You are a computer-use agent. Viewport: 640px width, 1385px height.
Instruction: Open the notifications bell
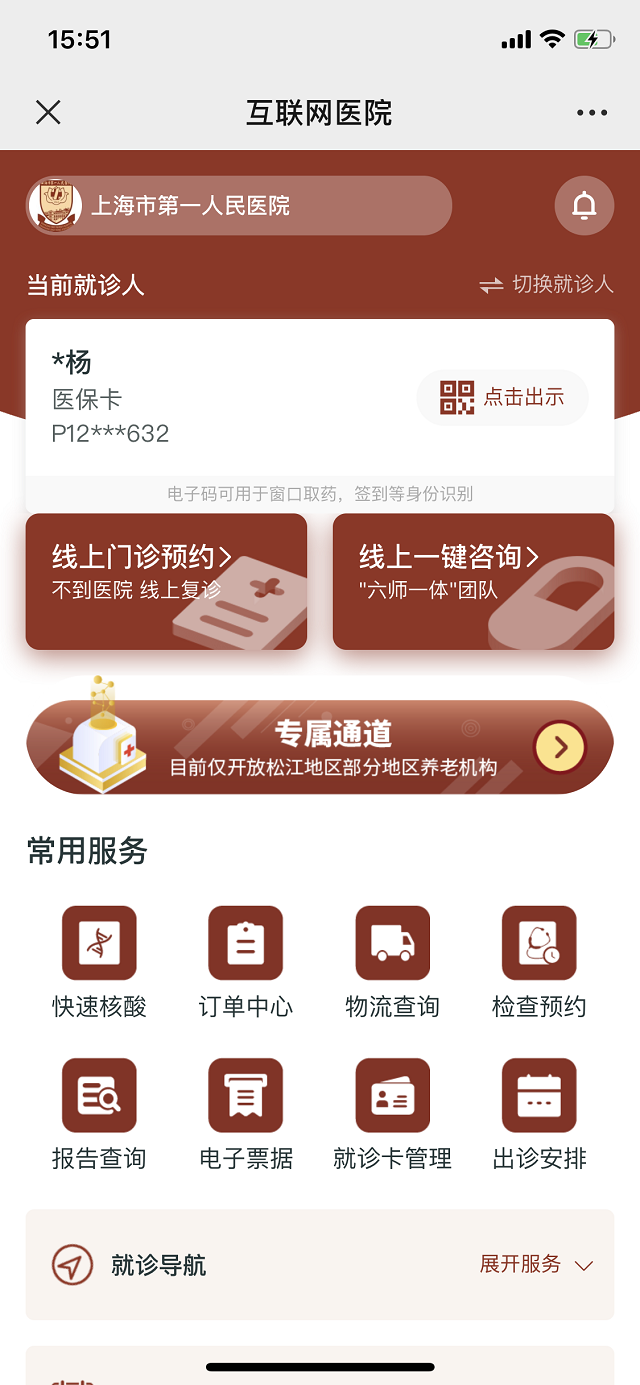584,206
